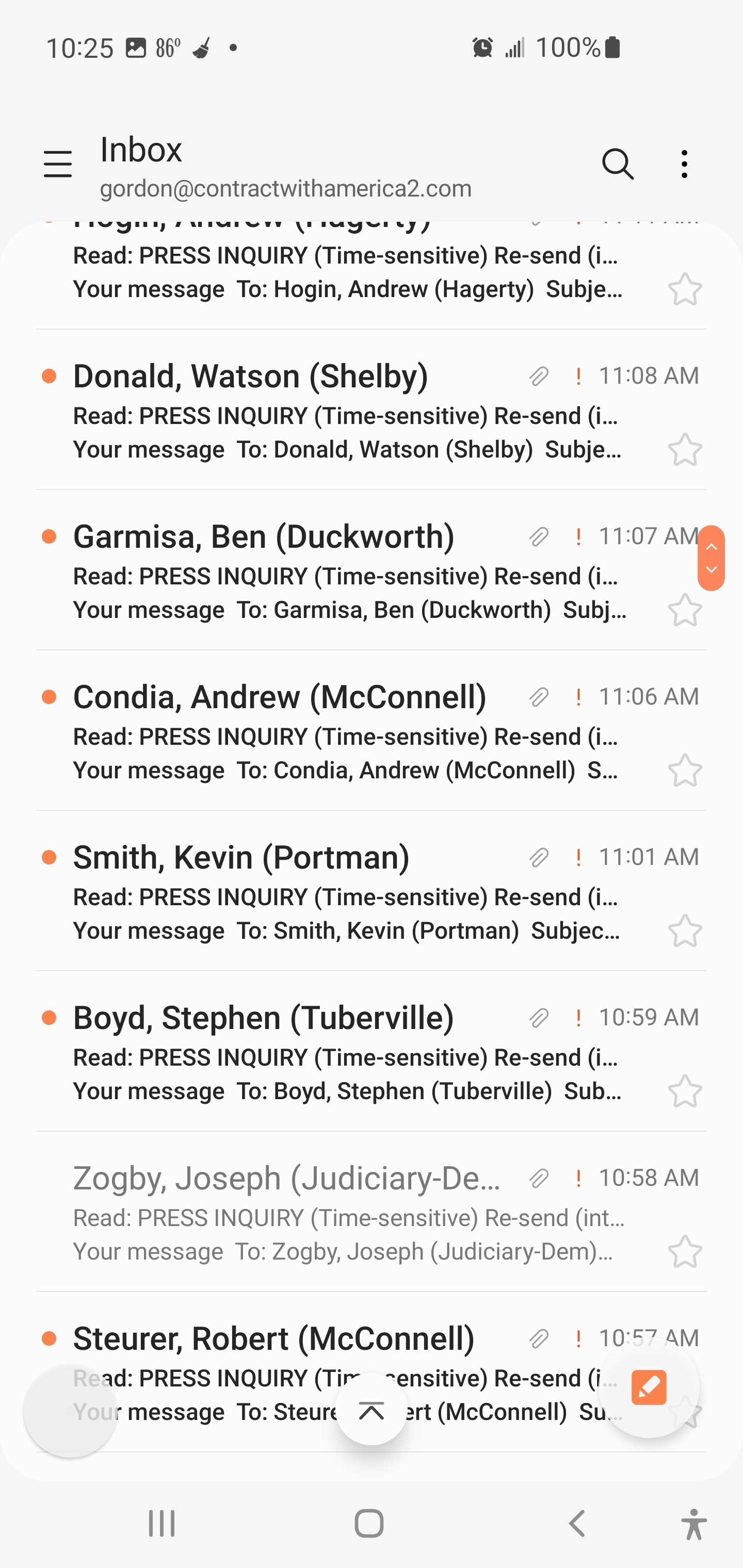
Task: Jump to top of the inbox list
Action: click(x=371, y=1409)
